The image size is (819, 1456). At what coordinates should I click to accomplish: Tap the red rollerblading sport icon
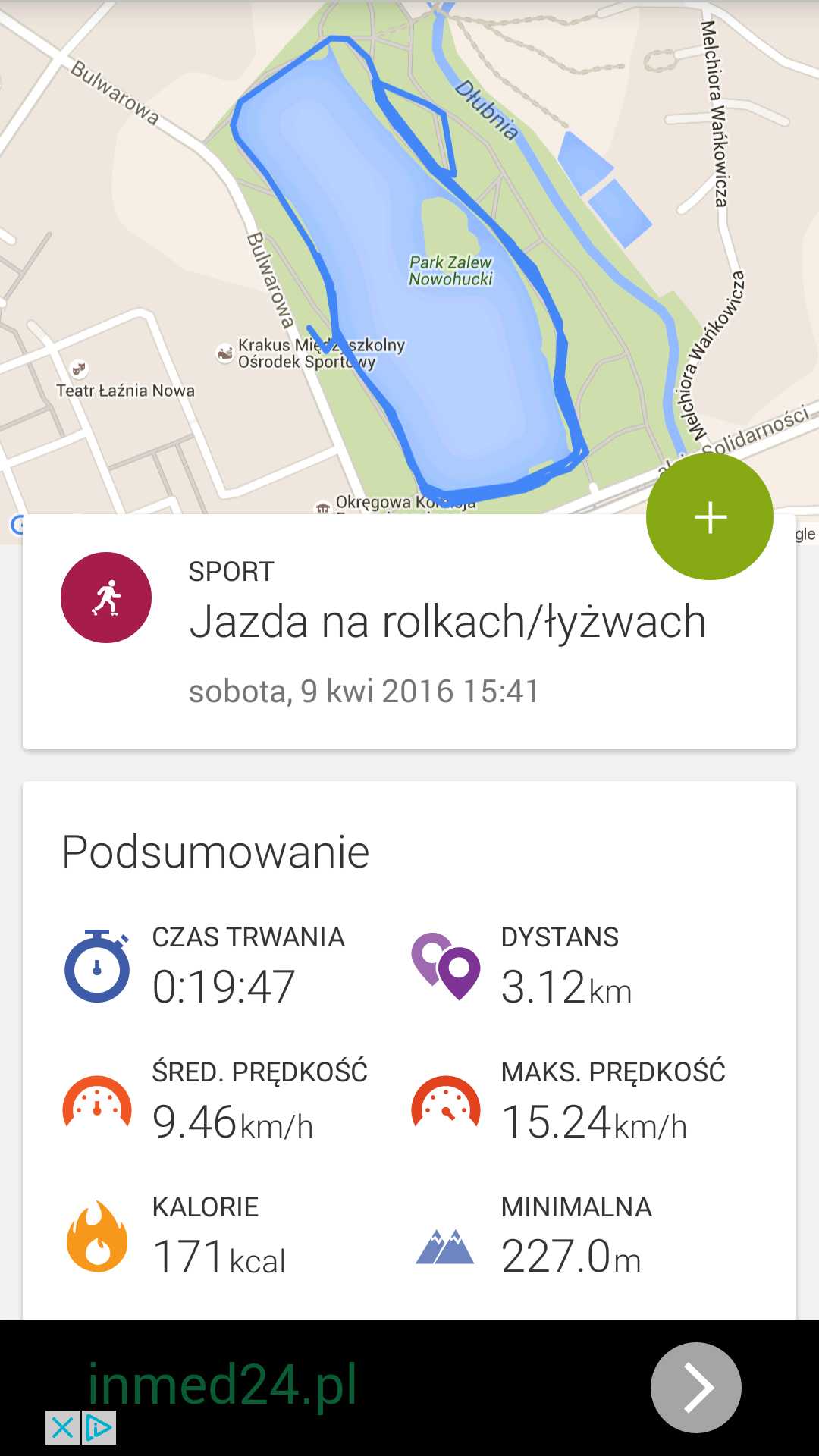pos(106,597)
